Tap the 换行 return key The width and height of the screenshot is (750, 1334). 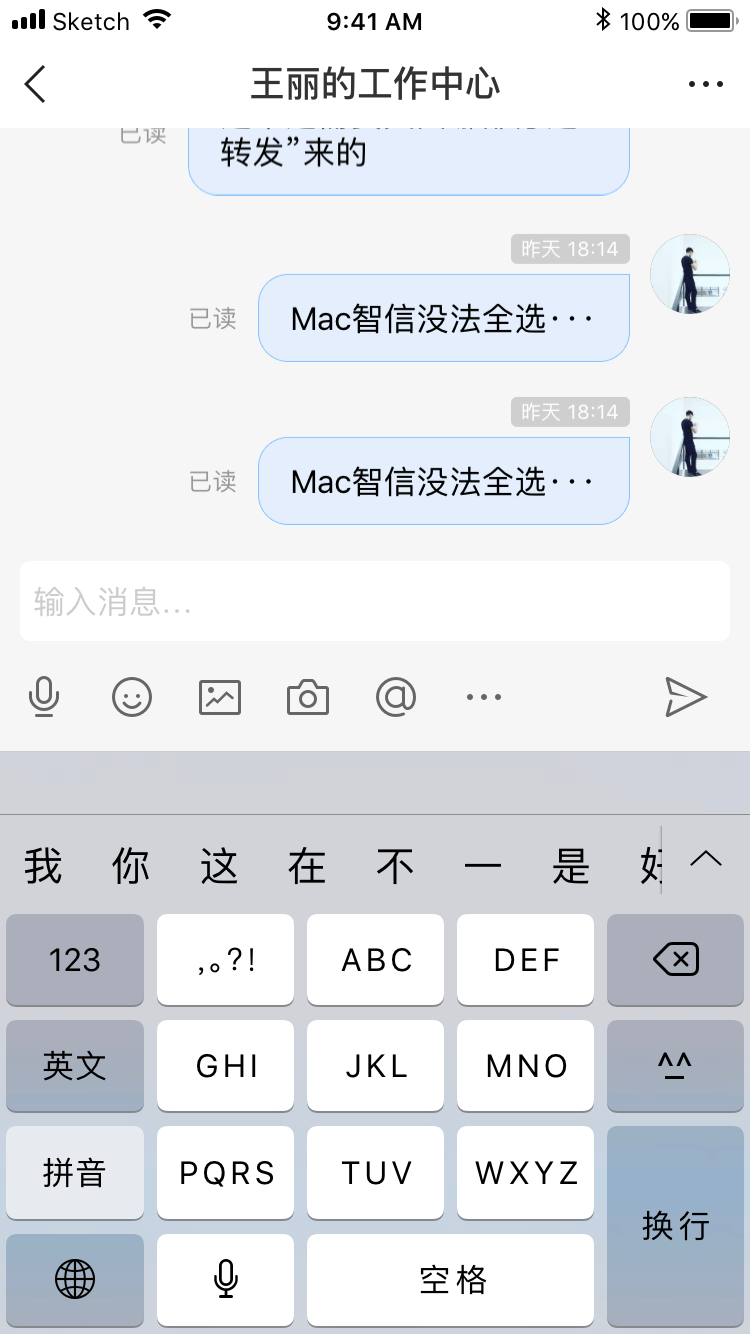tap(676, 1226)
